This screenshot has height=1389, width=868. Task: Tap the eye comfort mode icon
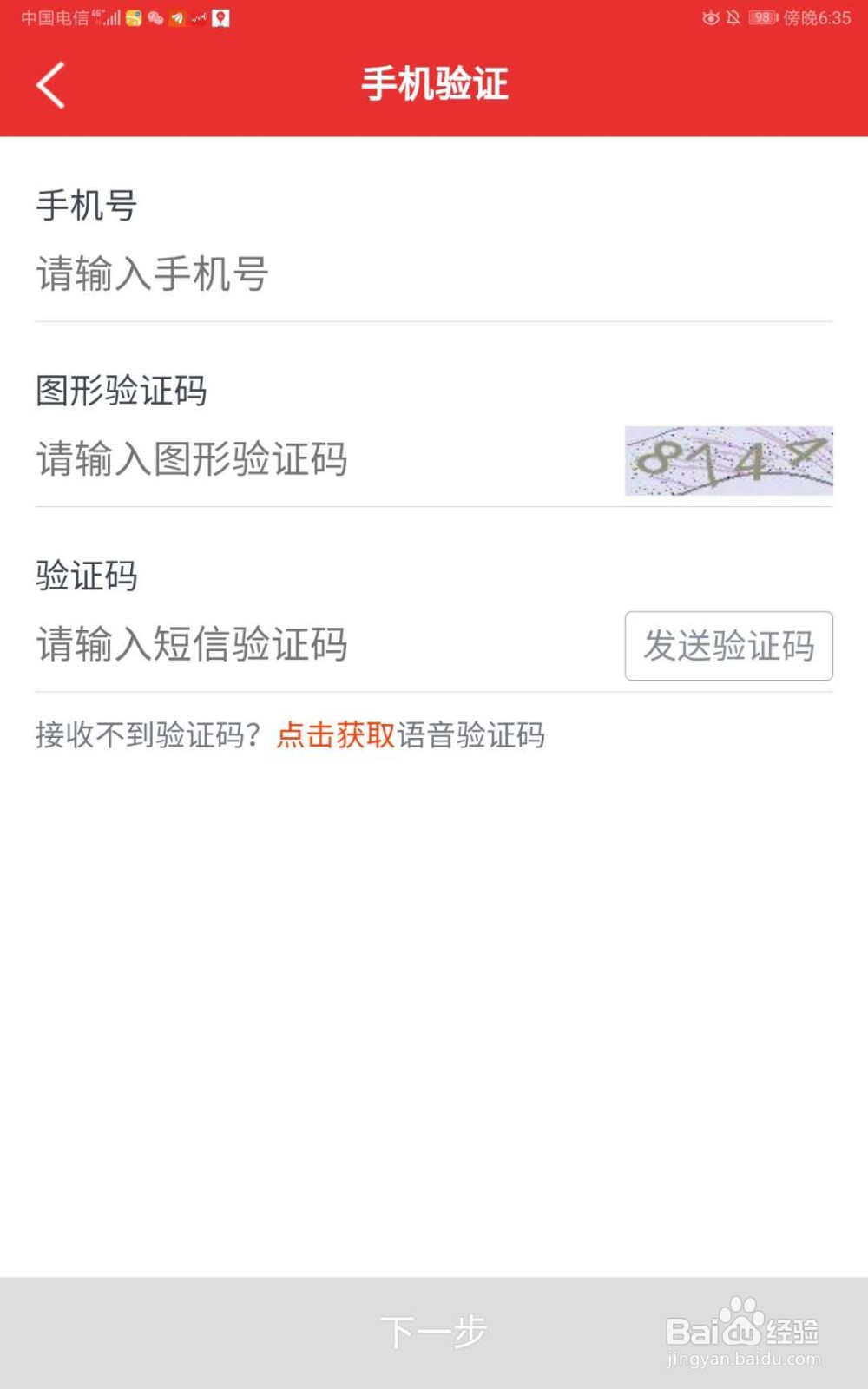[x=710, y=17]
